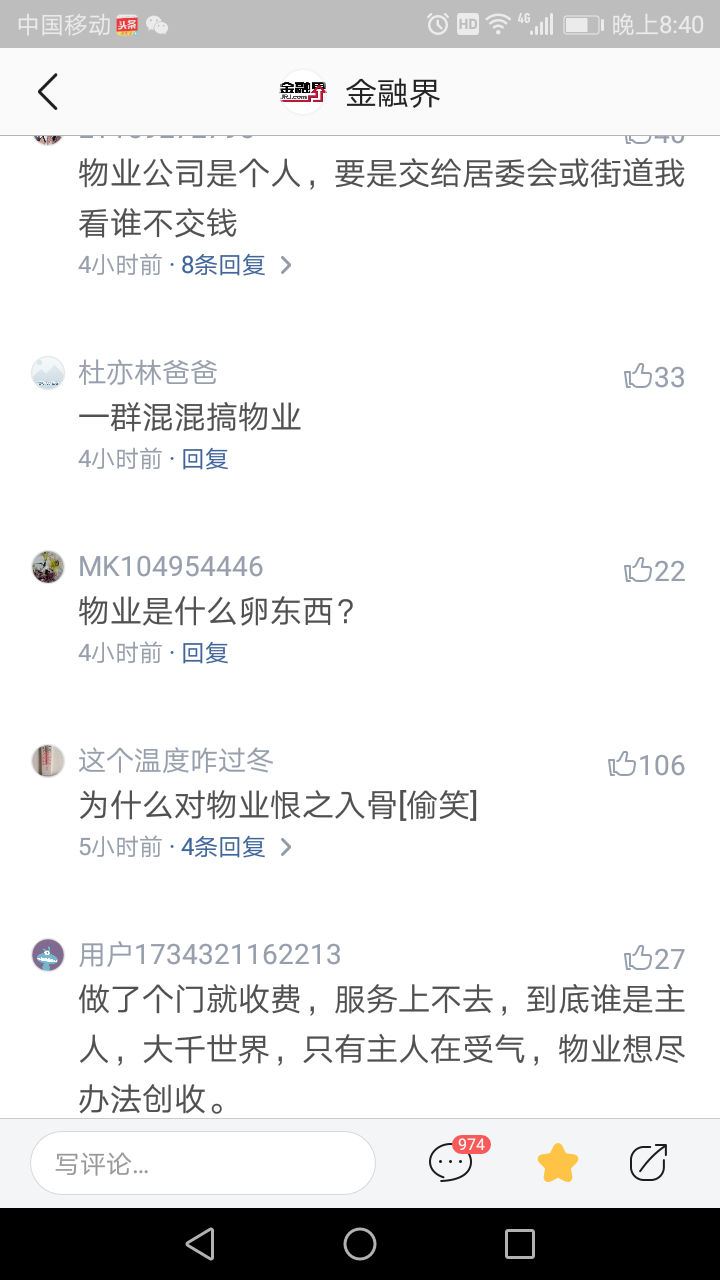Viewport: 720px width, 1280px height.
Task: Open recent apps with the square button
Action: click(x=520, y=1244)
